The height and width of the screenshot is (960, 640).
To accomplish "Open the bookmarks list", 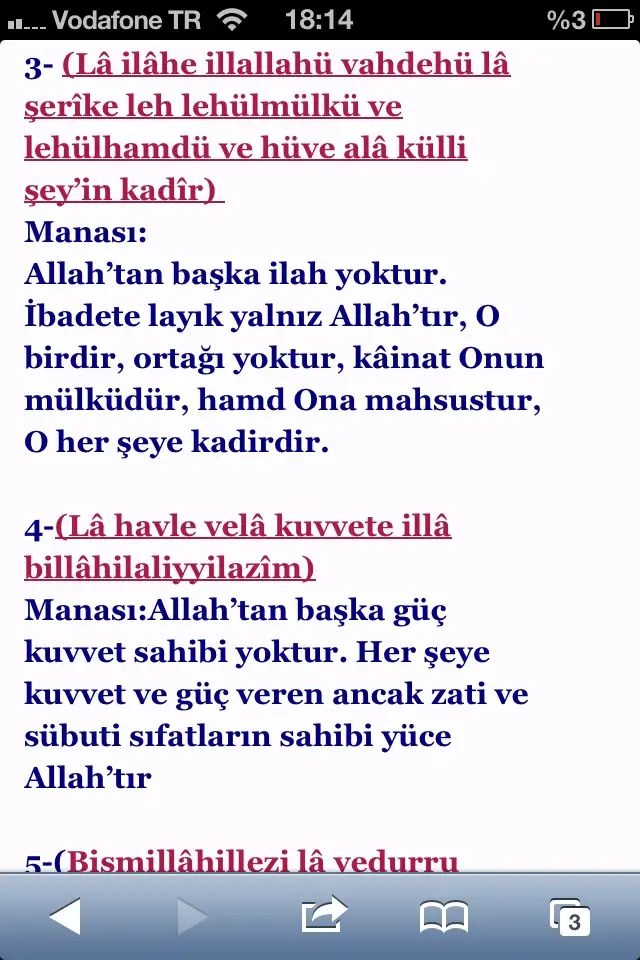I will 444,915.
